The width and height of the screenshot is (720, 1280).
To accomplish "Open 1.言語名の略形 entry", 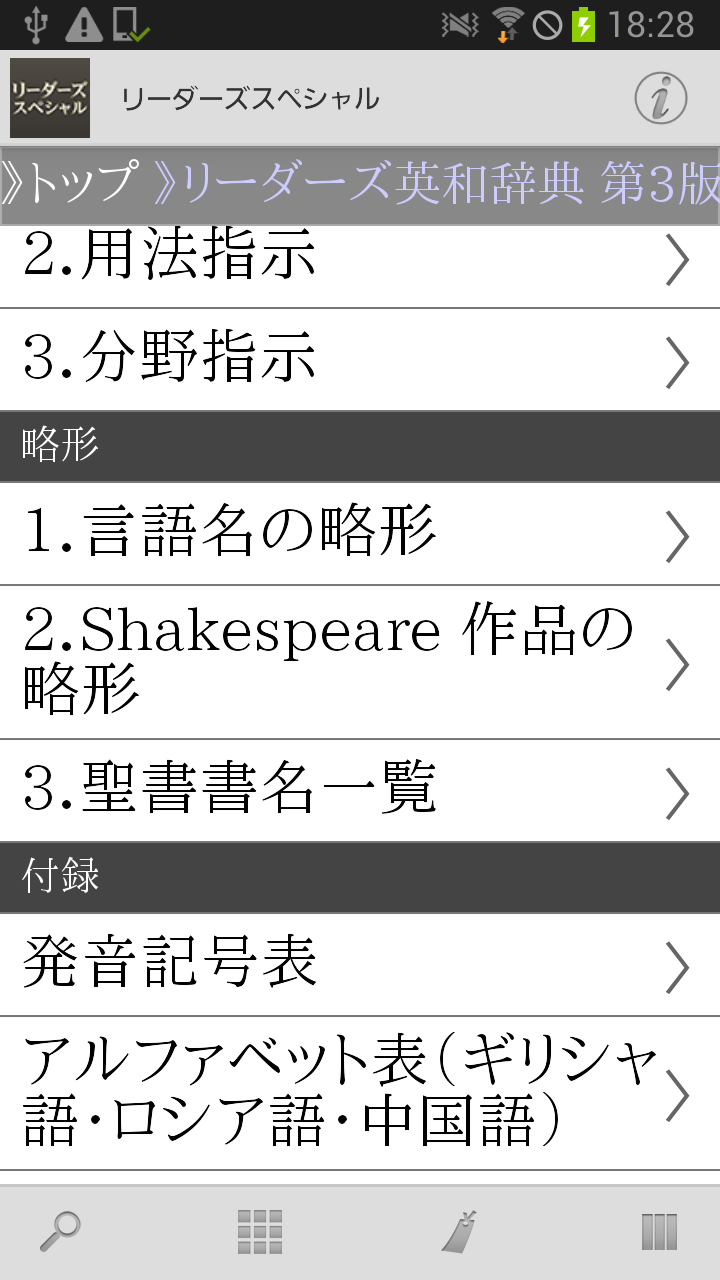I will [x=360, y=534].
